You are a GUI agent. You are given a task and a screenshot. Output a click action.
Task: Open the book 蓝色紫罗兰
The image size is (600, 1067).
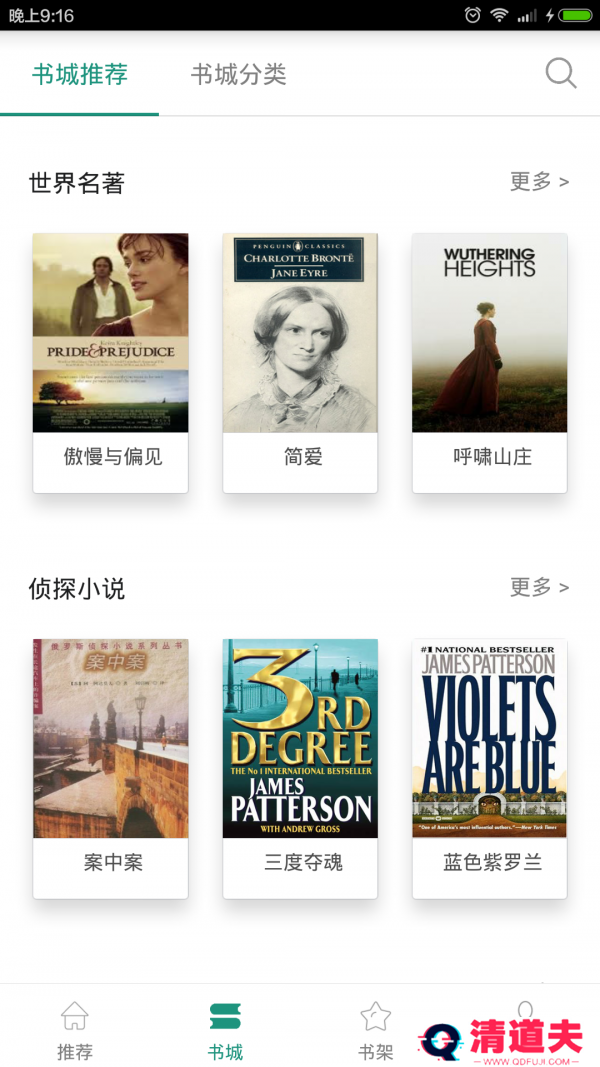coord(490,767)
